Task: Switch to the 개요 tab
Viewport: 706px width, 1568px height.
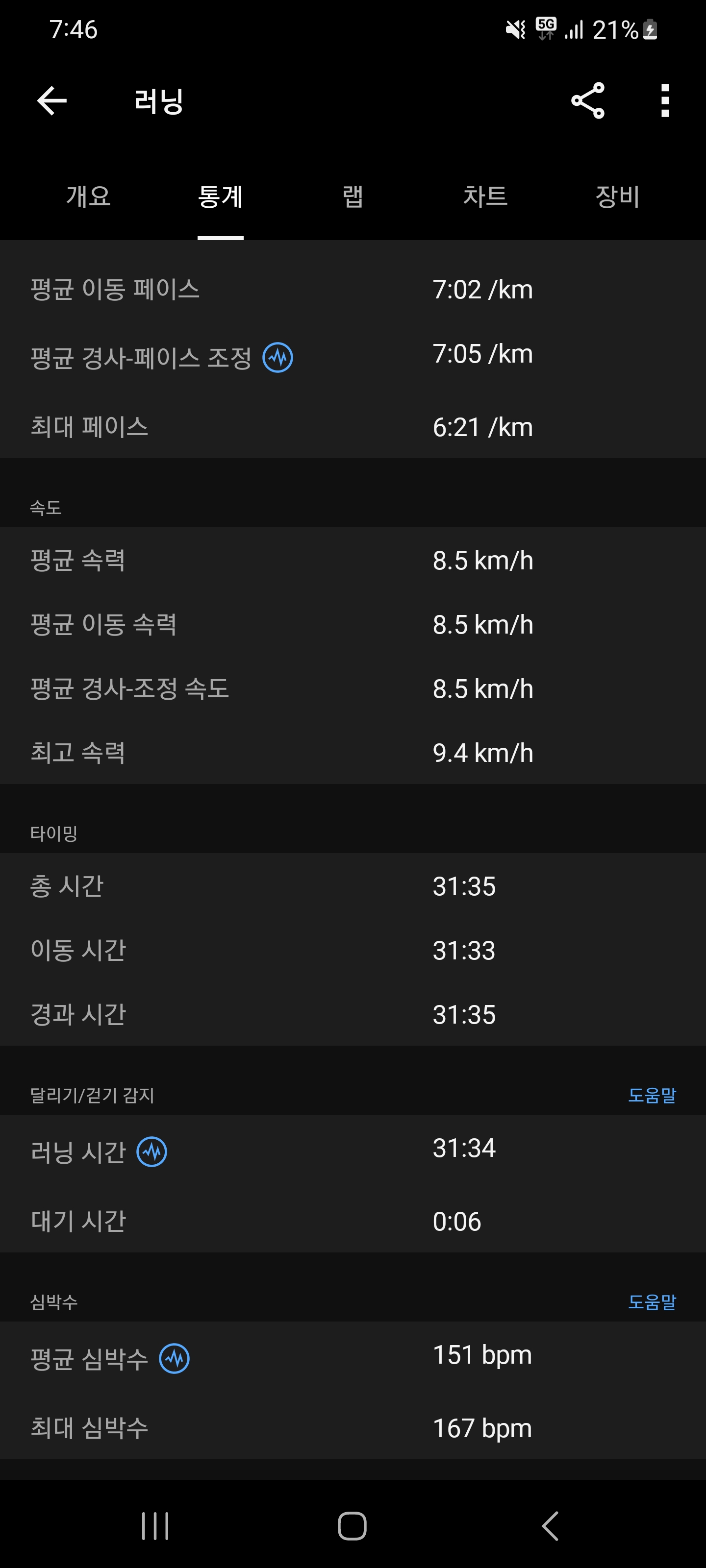Action: (x=88, y=196)
